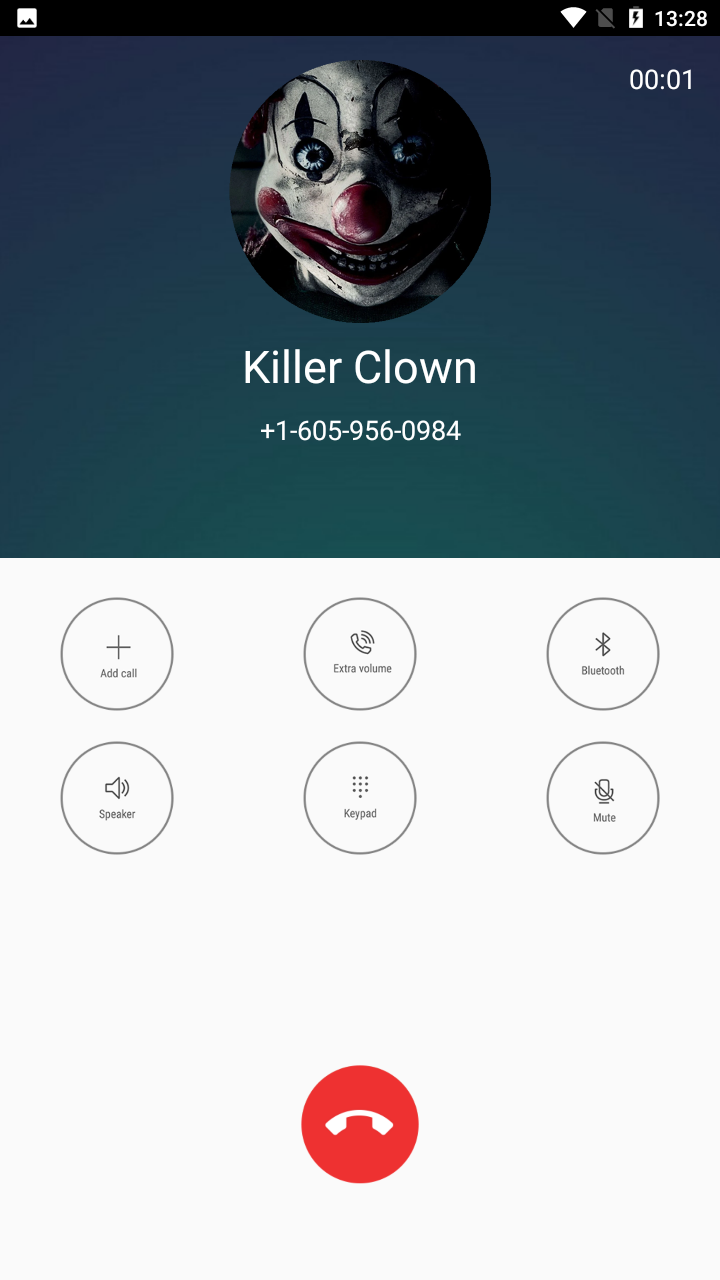The height and width of the screenshot is (1280, 720).
Task: Tap the phone number +1-605-956-0984
Action: 360,430
